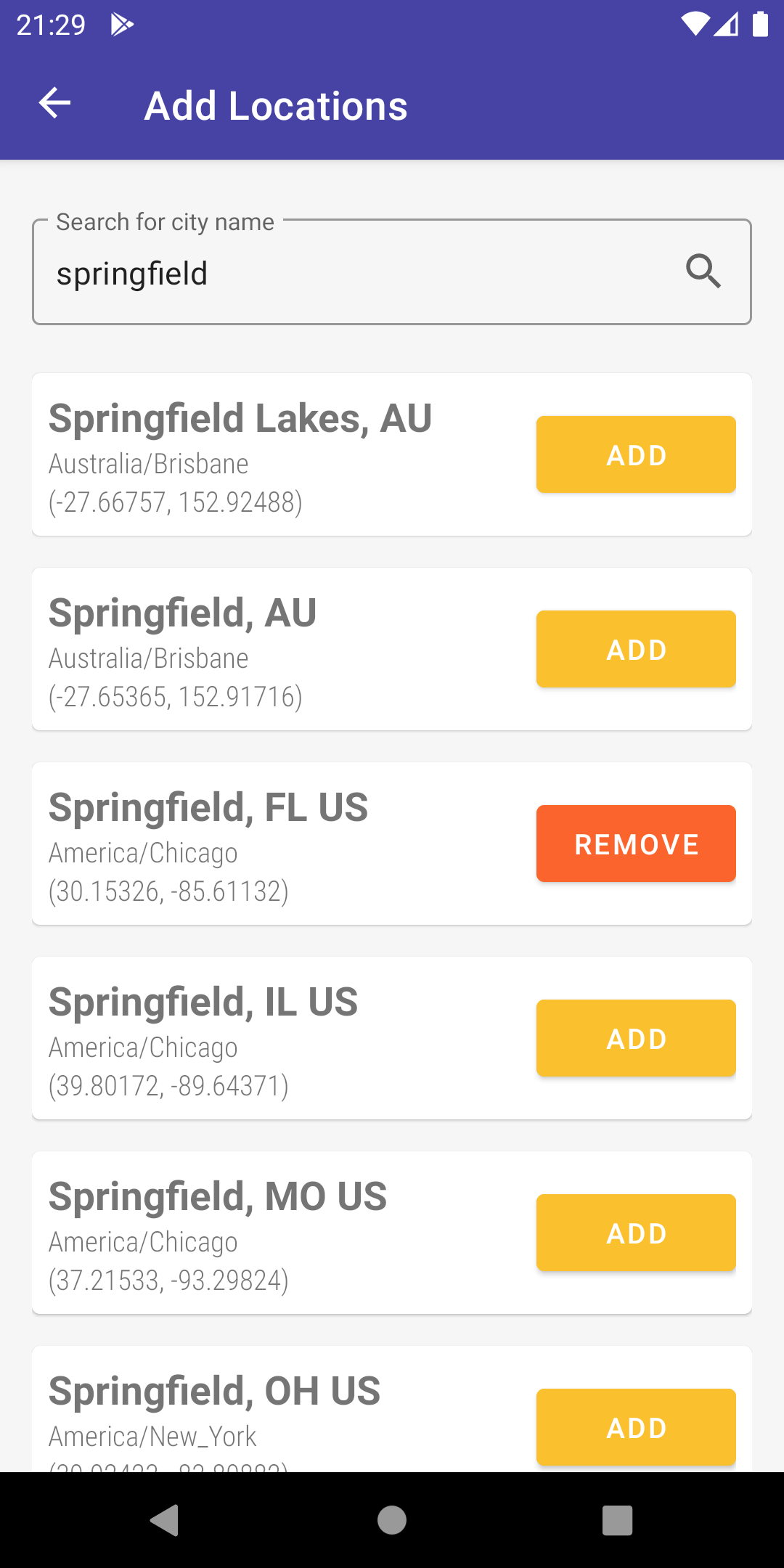
Task: Focus the city name search field
Action: (348, 273)
